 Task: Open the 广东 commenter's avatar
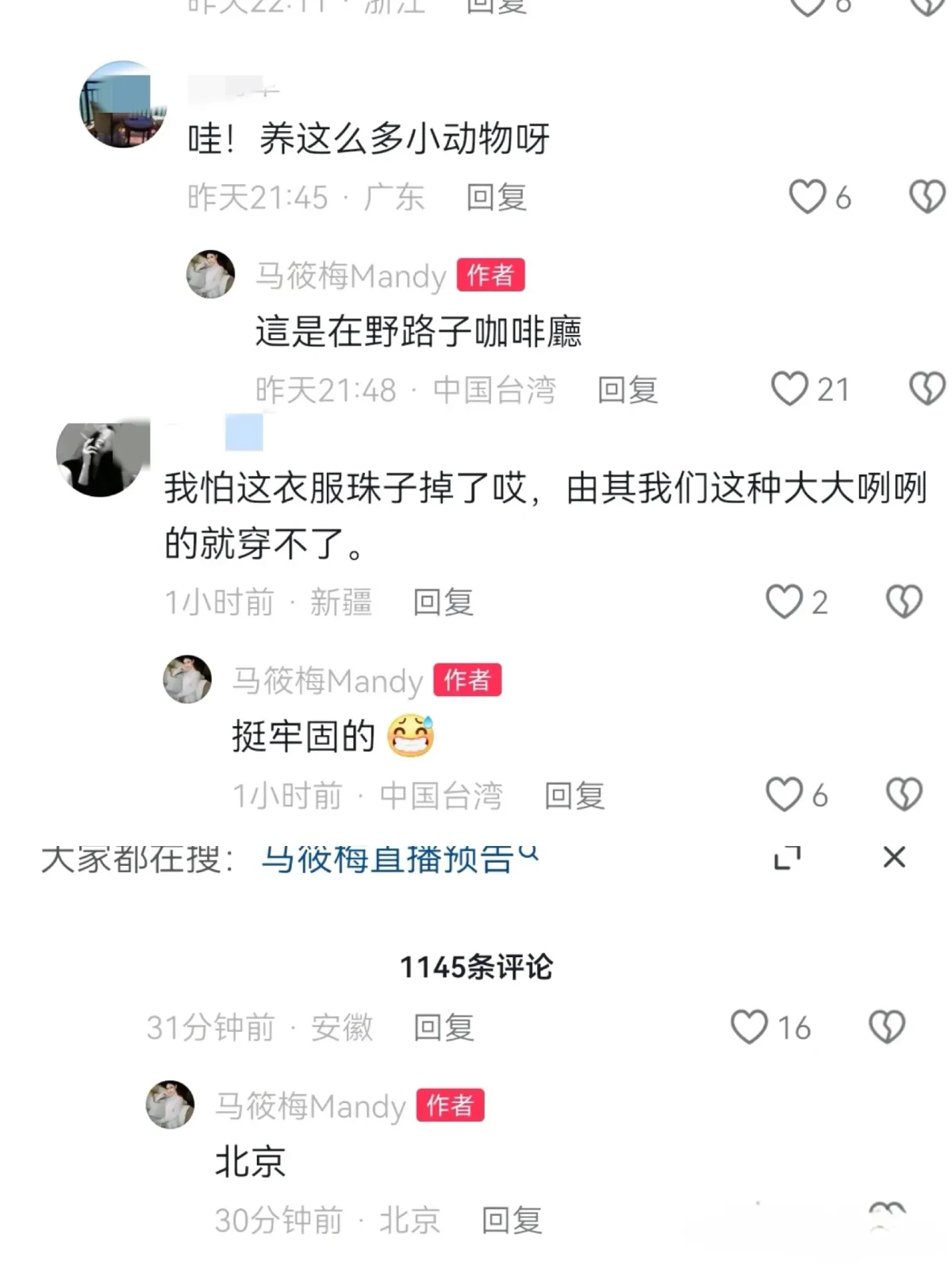click(x=123, y=105)
